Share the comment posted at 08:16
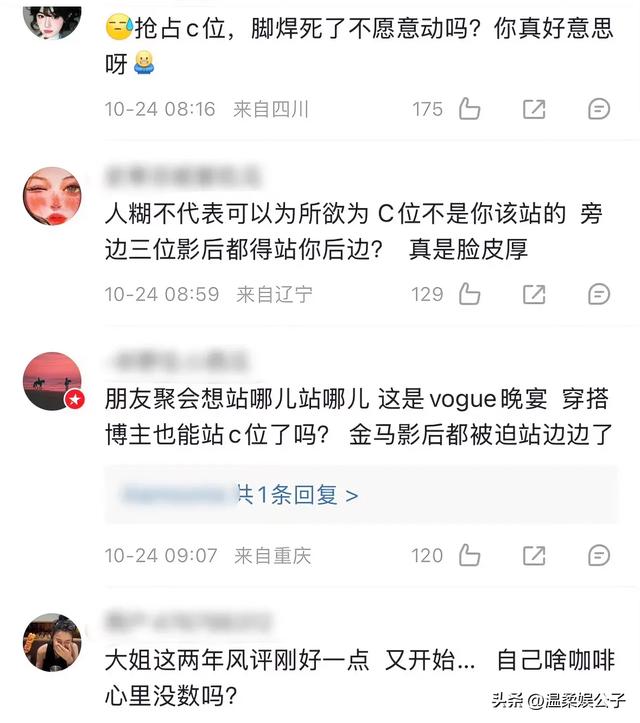The height and width of the screenshot is (723, 640). (x=534, y=109)
